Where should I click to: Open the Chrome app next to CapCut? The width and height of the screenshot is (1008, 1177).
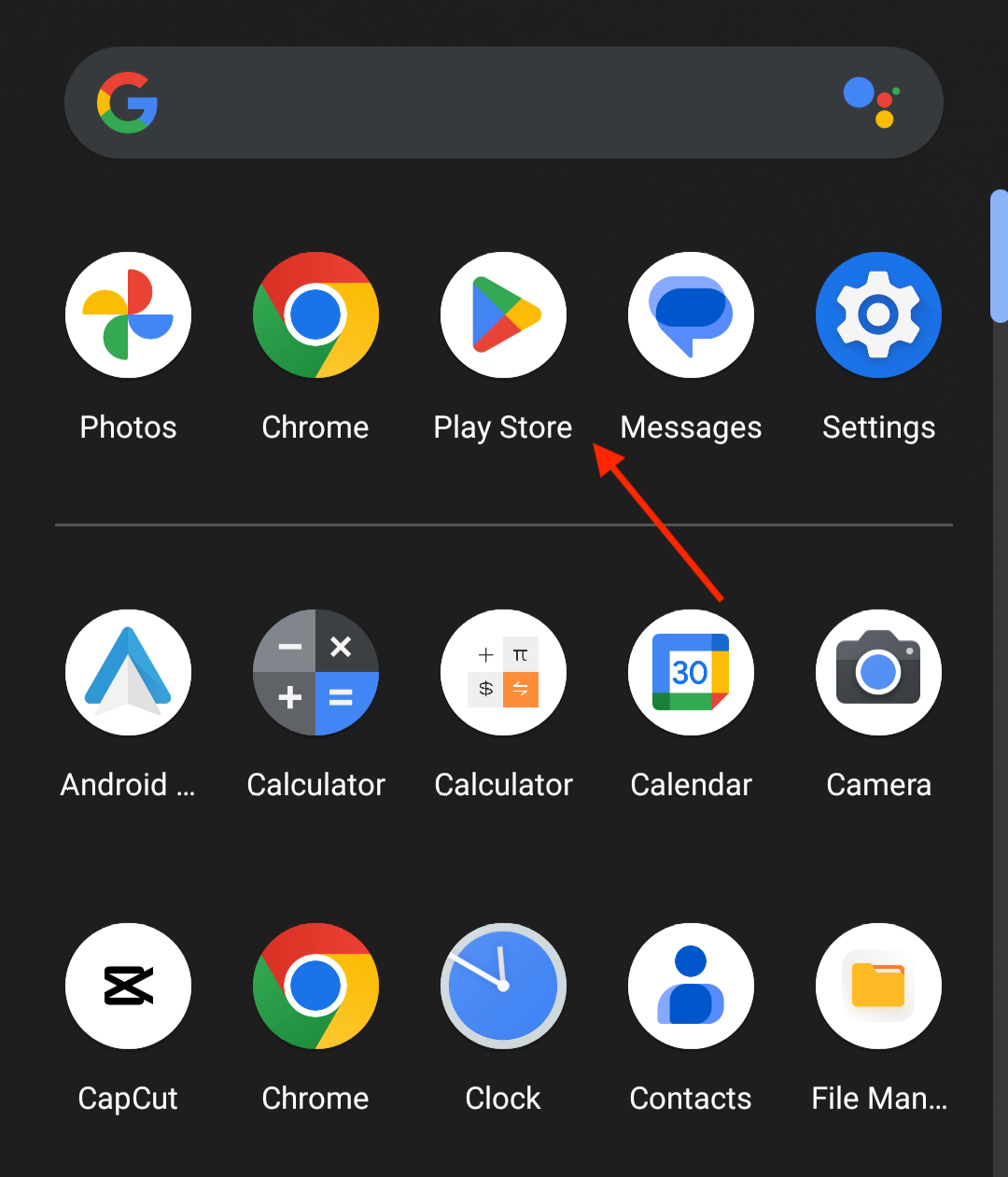(315, 987)
